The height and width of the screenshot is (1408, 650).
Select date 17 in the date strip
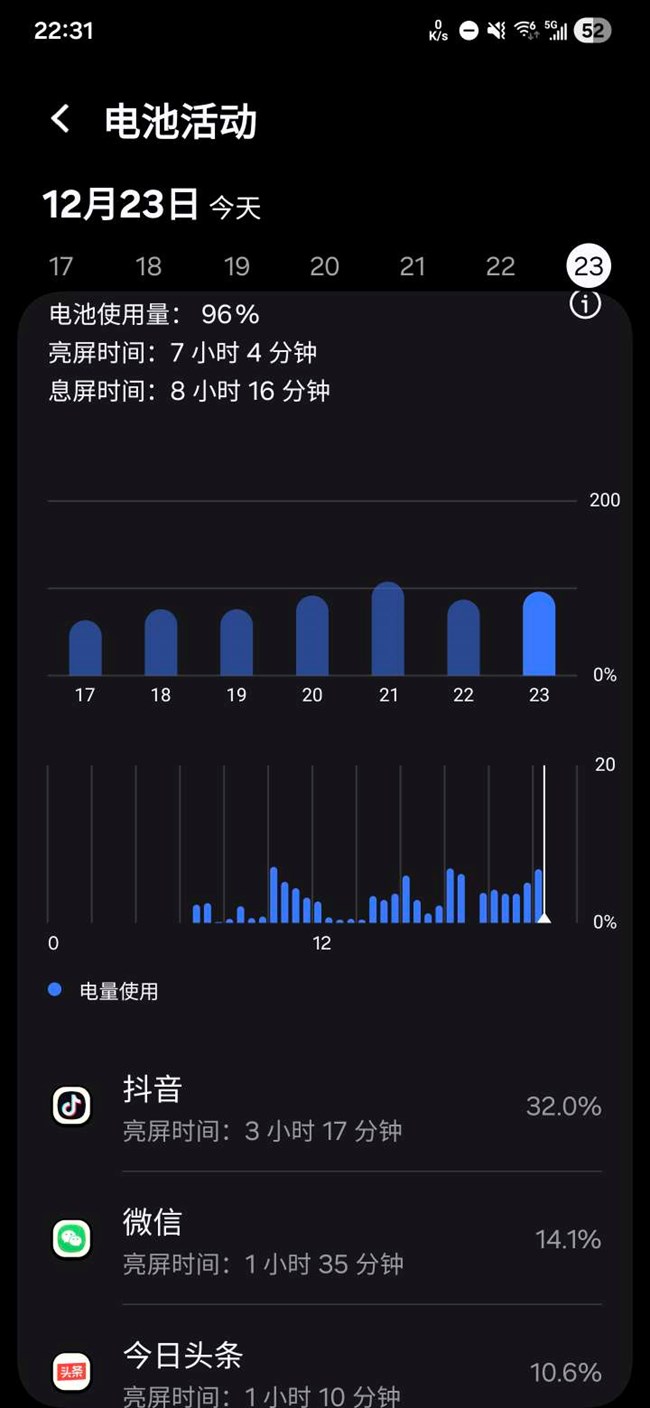pyautogui.click(x=61, y=266)
